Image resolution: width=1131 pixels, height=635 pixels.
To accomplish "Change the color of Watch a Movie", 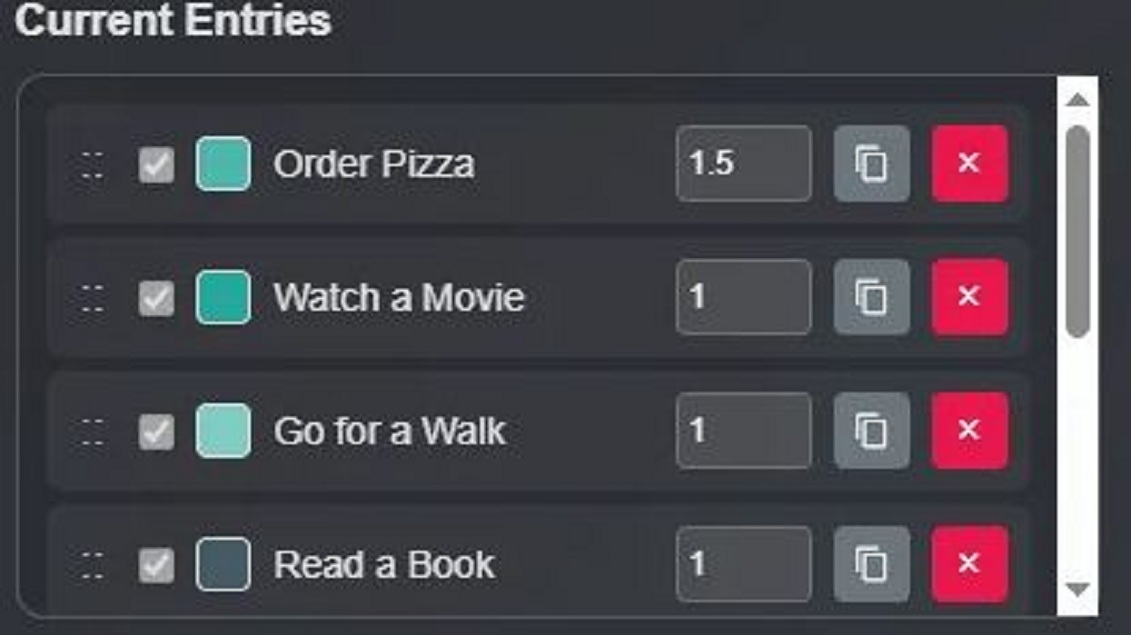I will 223,297.
